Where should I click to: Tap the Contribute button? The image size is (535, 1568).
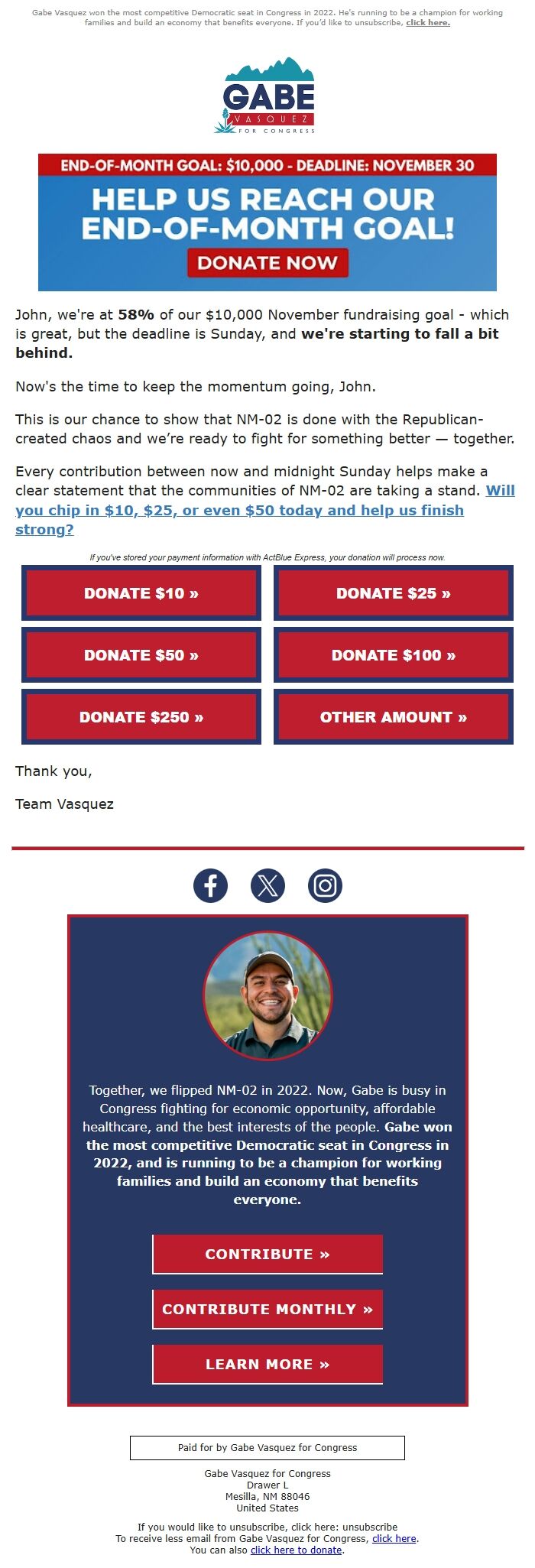coord(267,1254)
